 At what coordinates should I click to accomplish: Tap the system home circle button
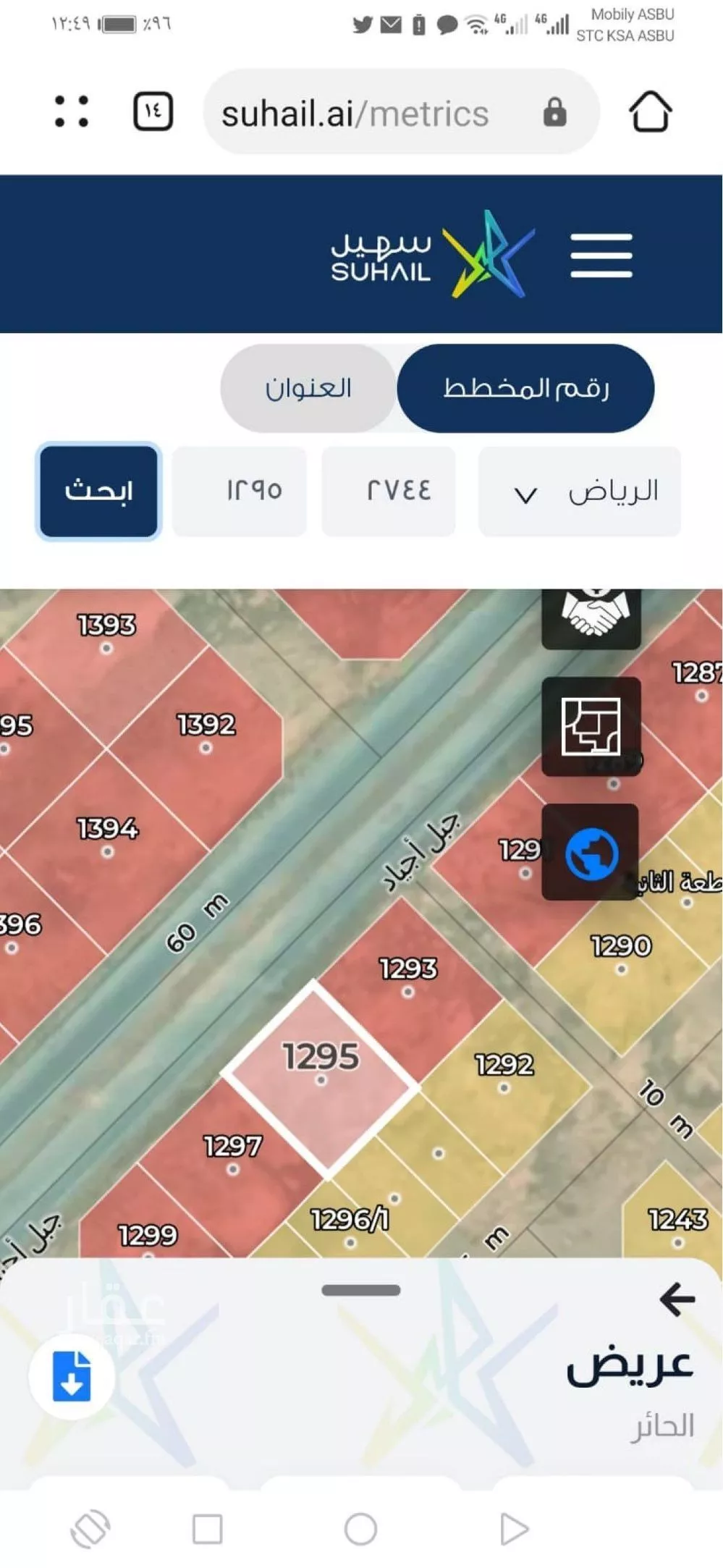pyautogui.click(x=360, y=1529)
